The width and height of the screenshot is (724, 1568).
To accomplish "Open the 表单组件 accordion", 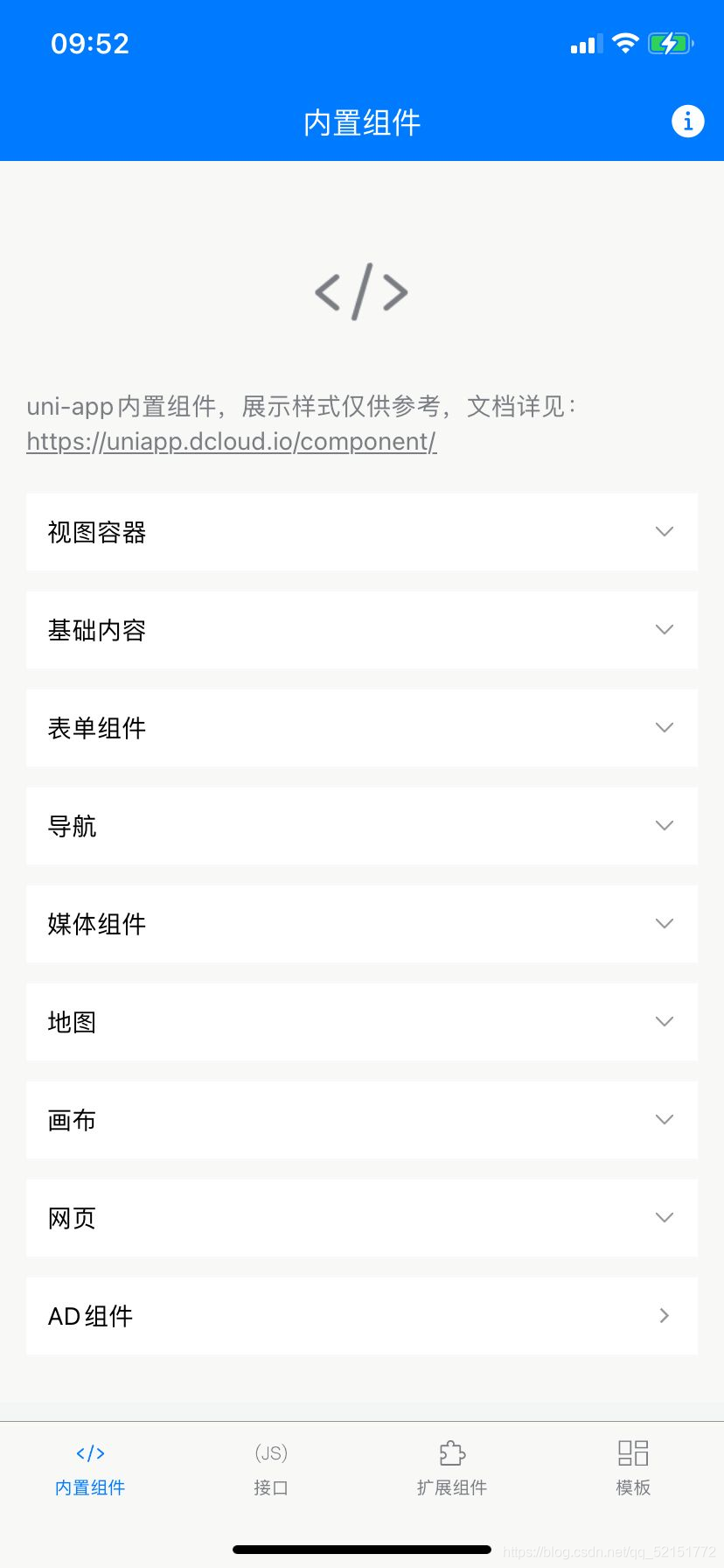I will [362, 728].
